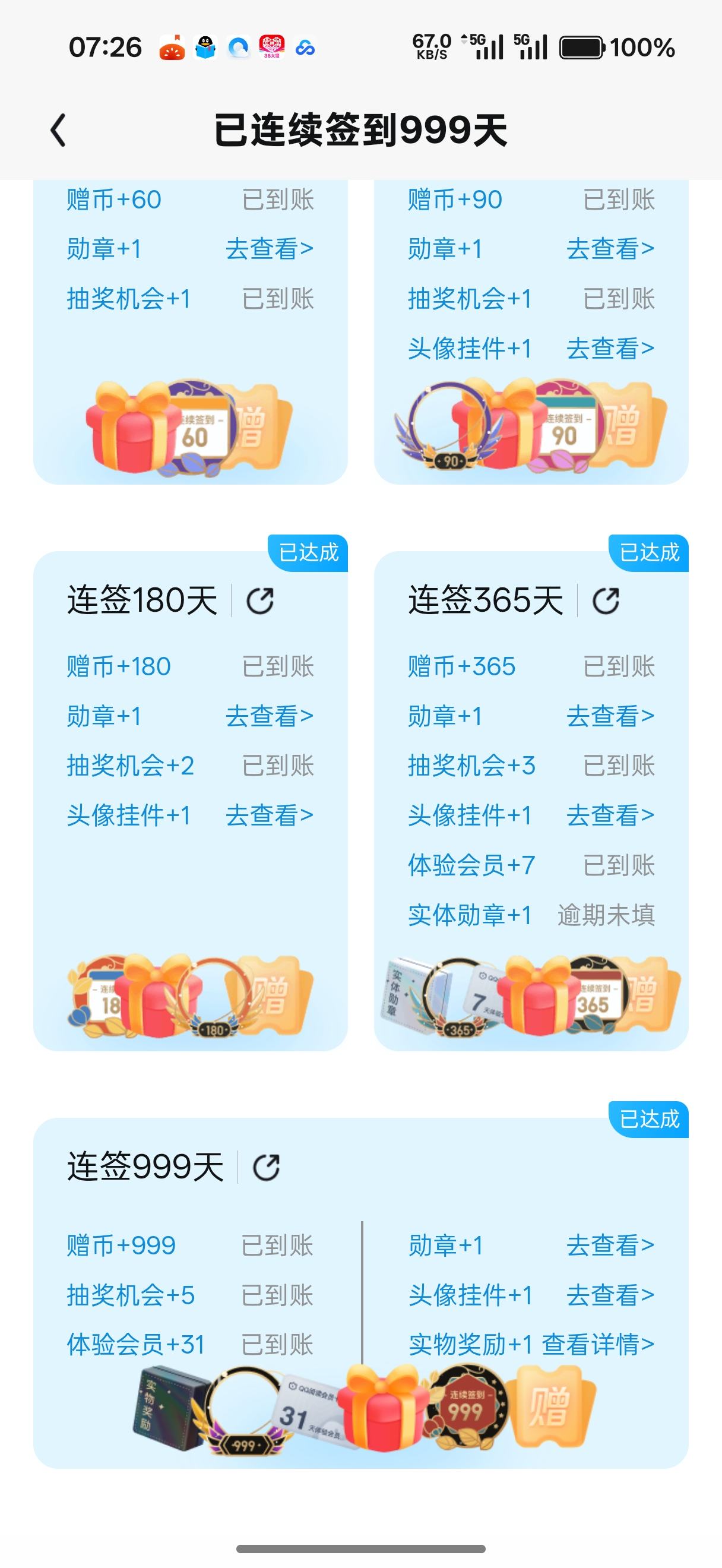View the 勋章+1 reward in the 90-day card
Screen dimensions: 722x1568
(x=610, y=249)
